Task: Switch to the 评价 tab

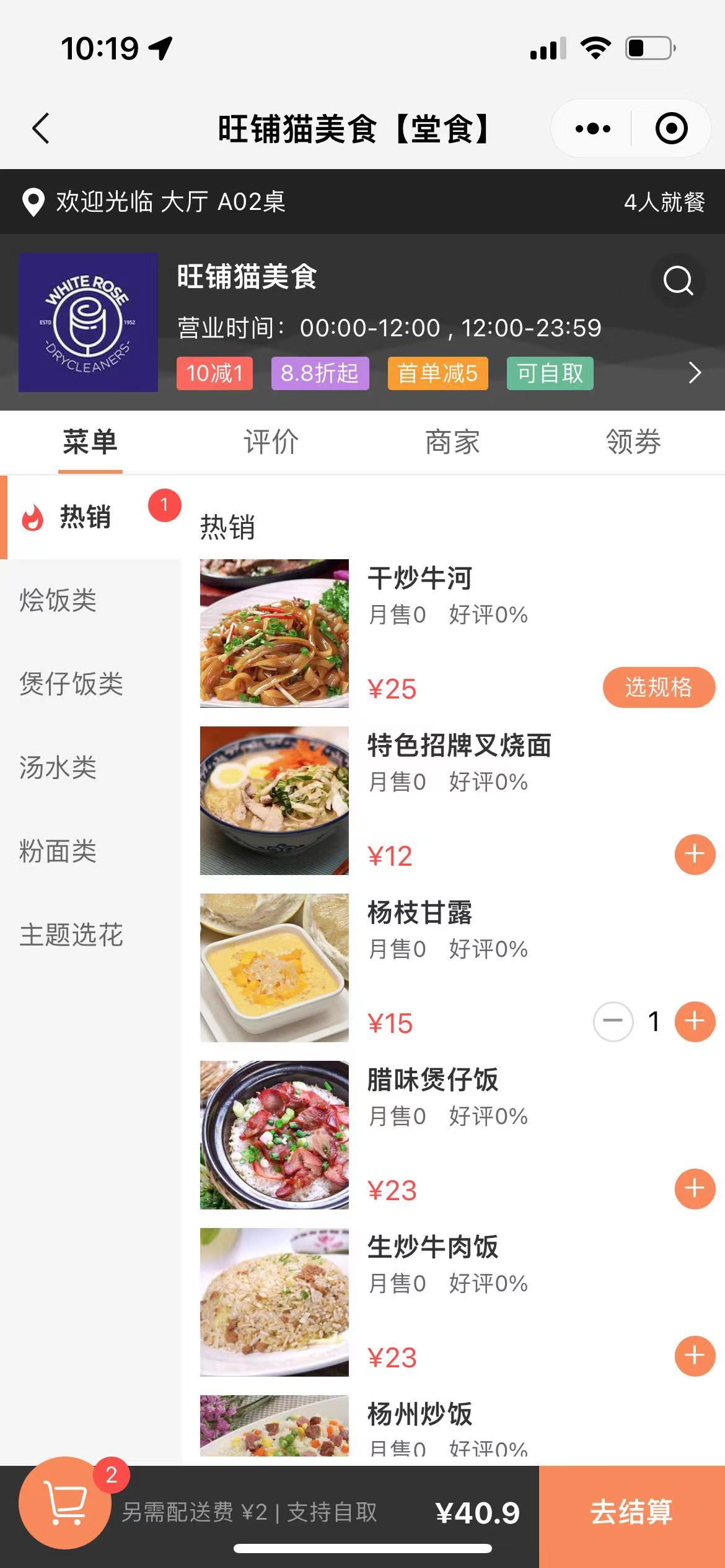Action: [x=271, y=442]
